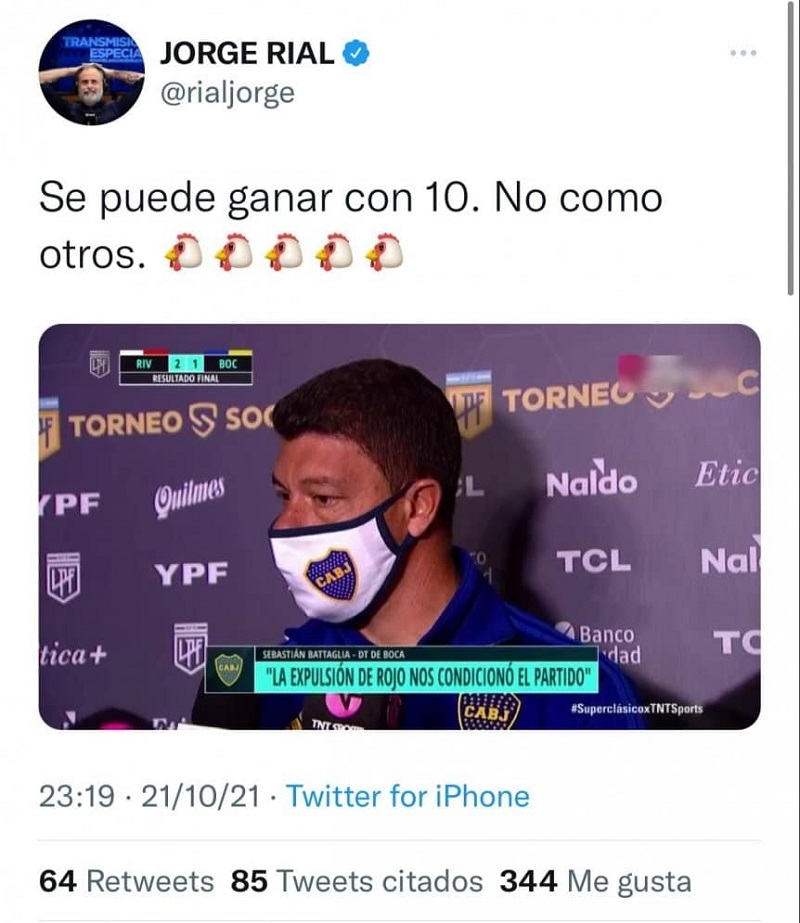View the list of 64 Retweets
The height and width of the screenshot is (923, 800).
pyautogui.click(x=127, y=881)
